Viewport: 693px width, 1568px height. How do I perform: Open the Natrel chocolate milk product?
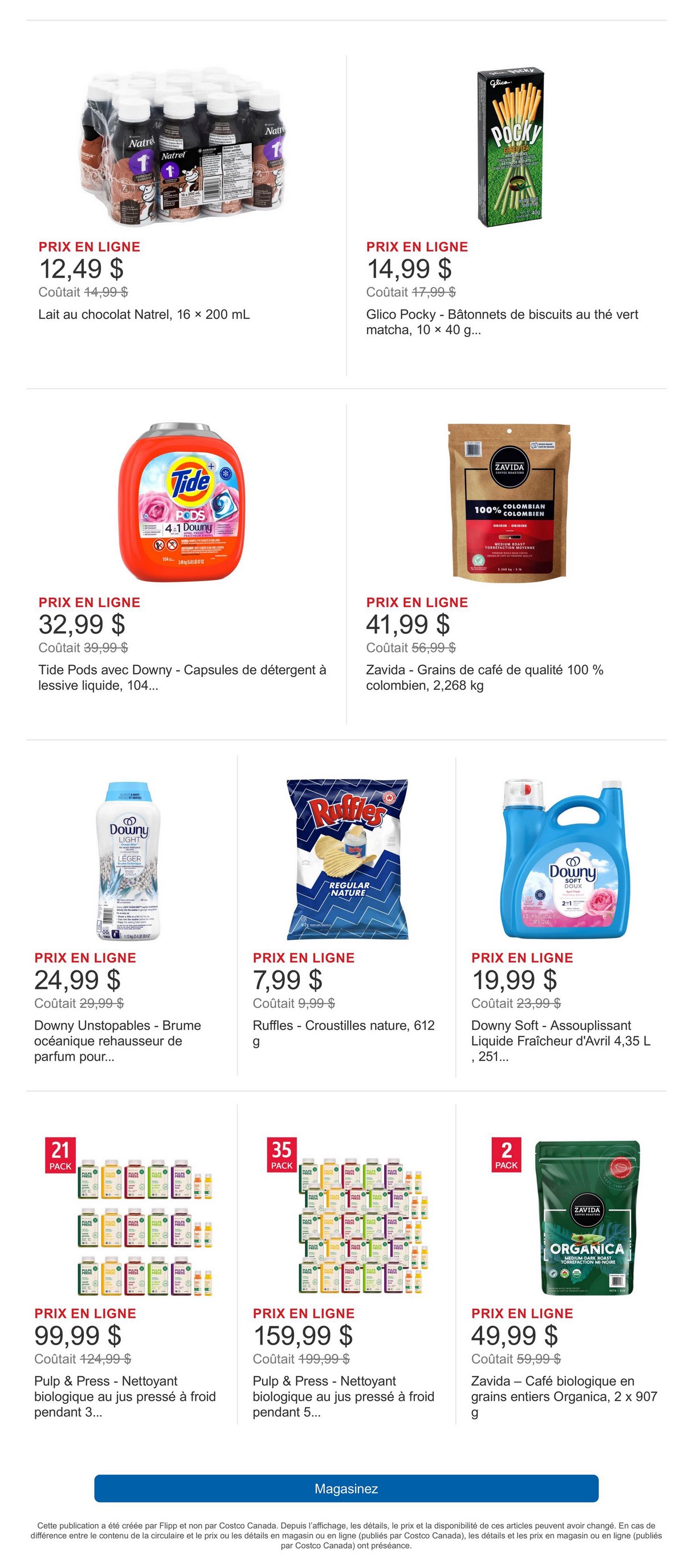(182, 148)
